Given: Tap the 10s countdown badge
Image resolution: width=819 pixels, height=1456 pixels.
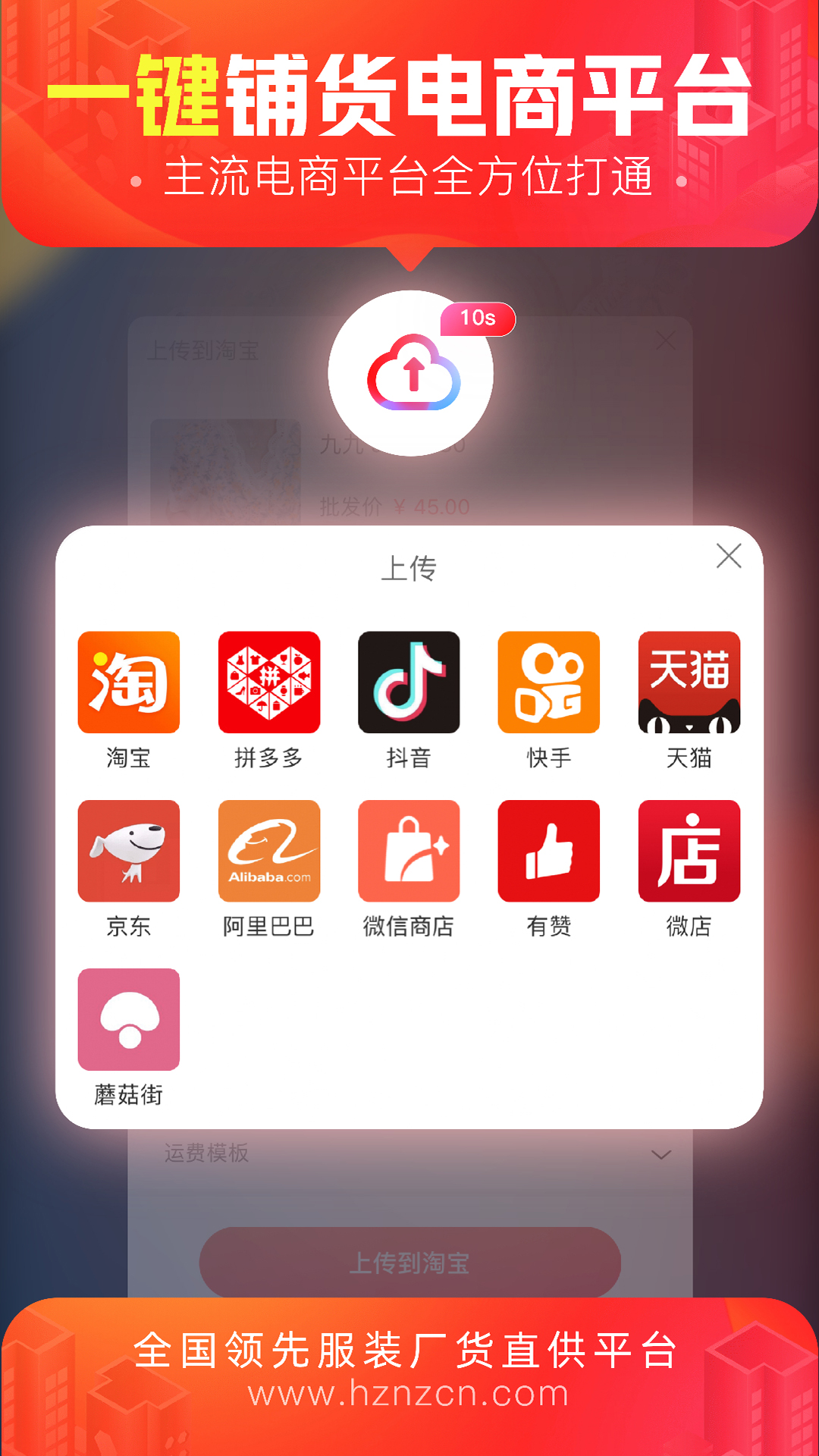Looking at the screenshot, I should click(479, 319).
